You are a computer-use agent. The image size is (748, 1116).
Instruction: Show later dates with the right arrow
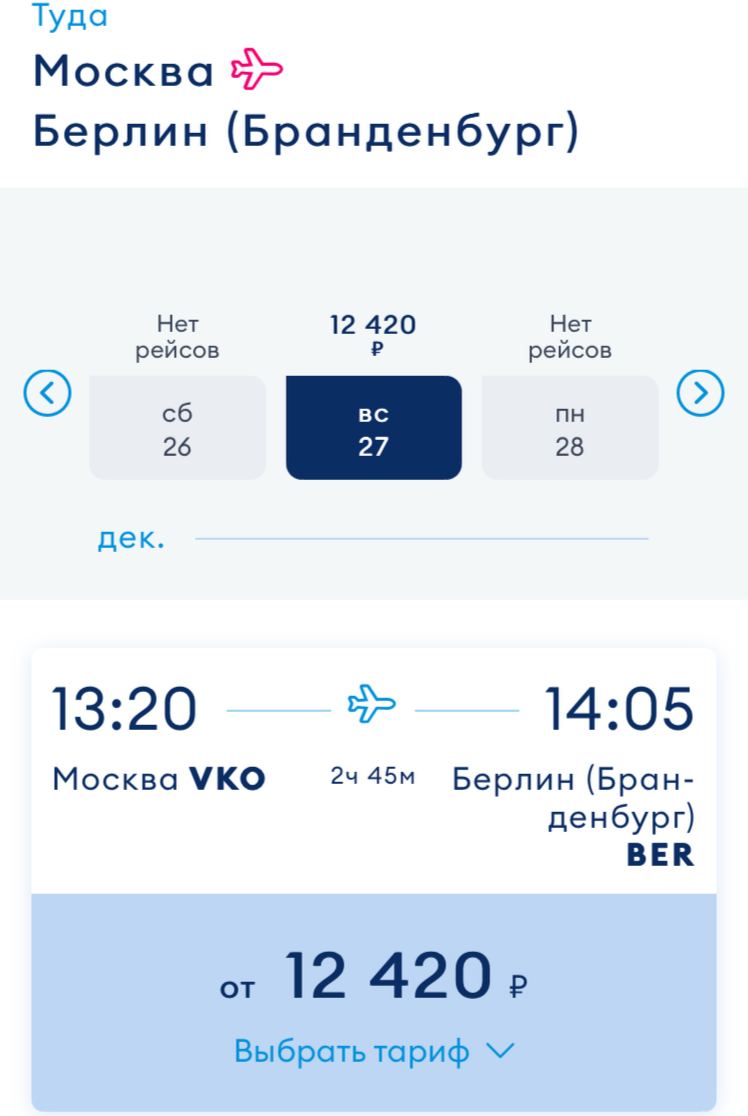point(700,392)
